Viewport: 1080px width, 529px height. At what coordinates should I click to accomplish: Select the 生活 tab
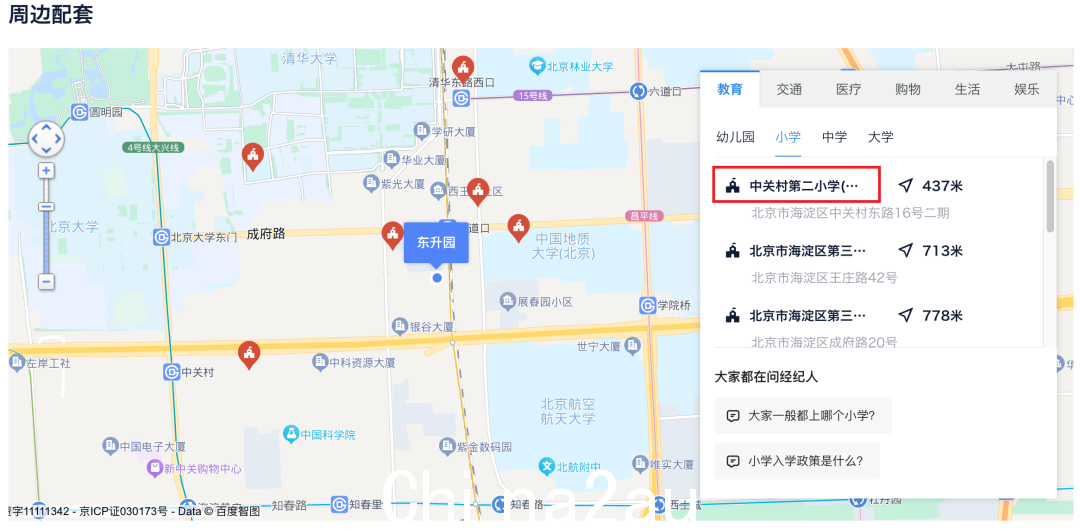[967, 89]
